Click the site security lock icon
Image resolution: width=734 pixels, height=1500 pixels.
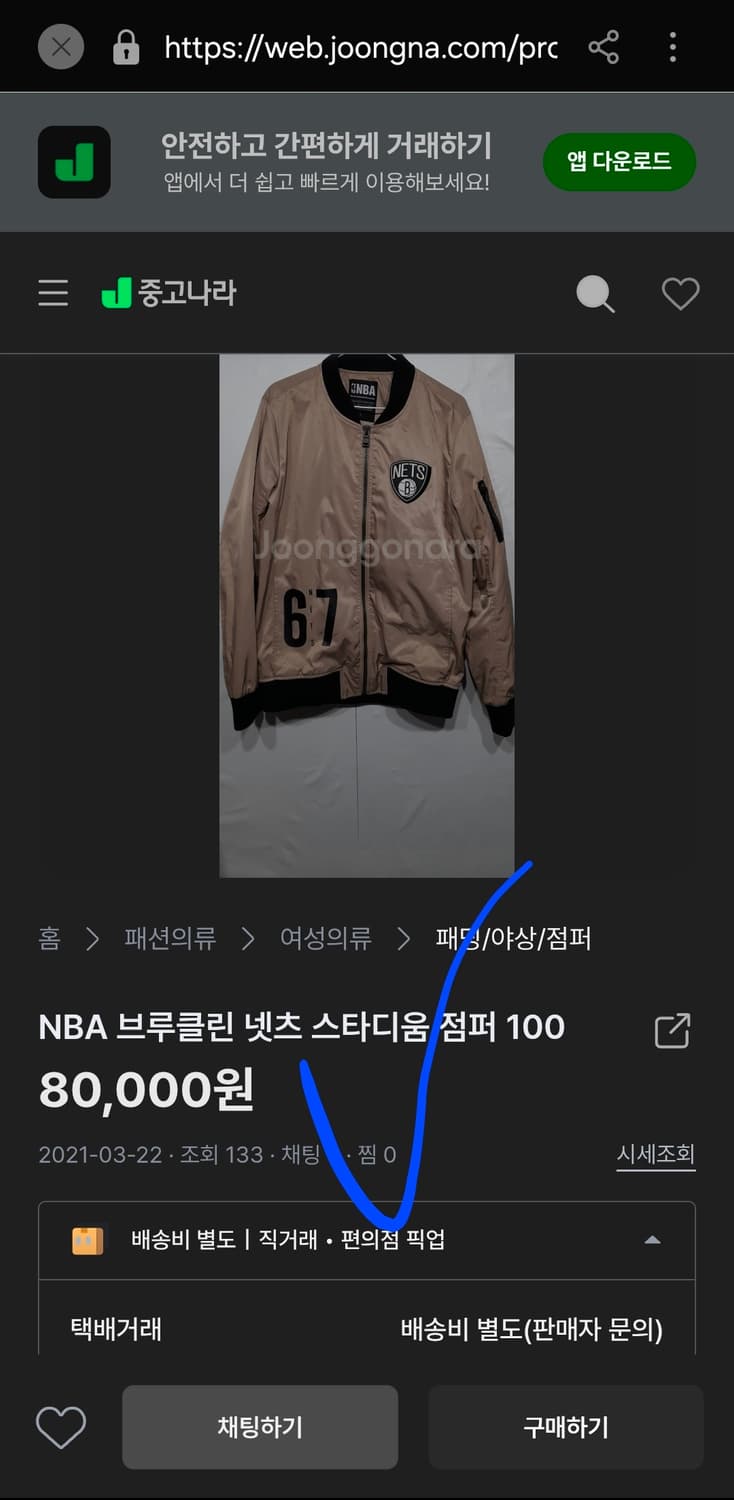[125, 47]
